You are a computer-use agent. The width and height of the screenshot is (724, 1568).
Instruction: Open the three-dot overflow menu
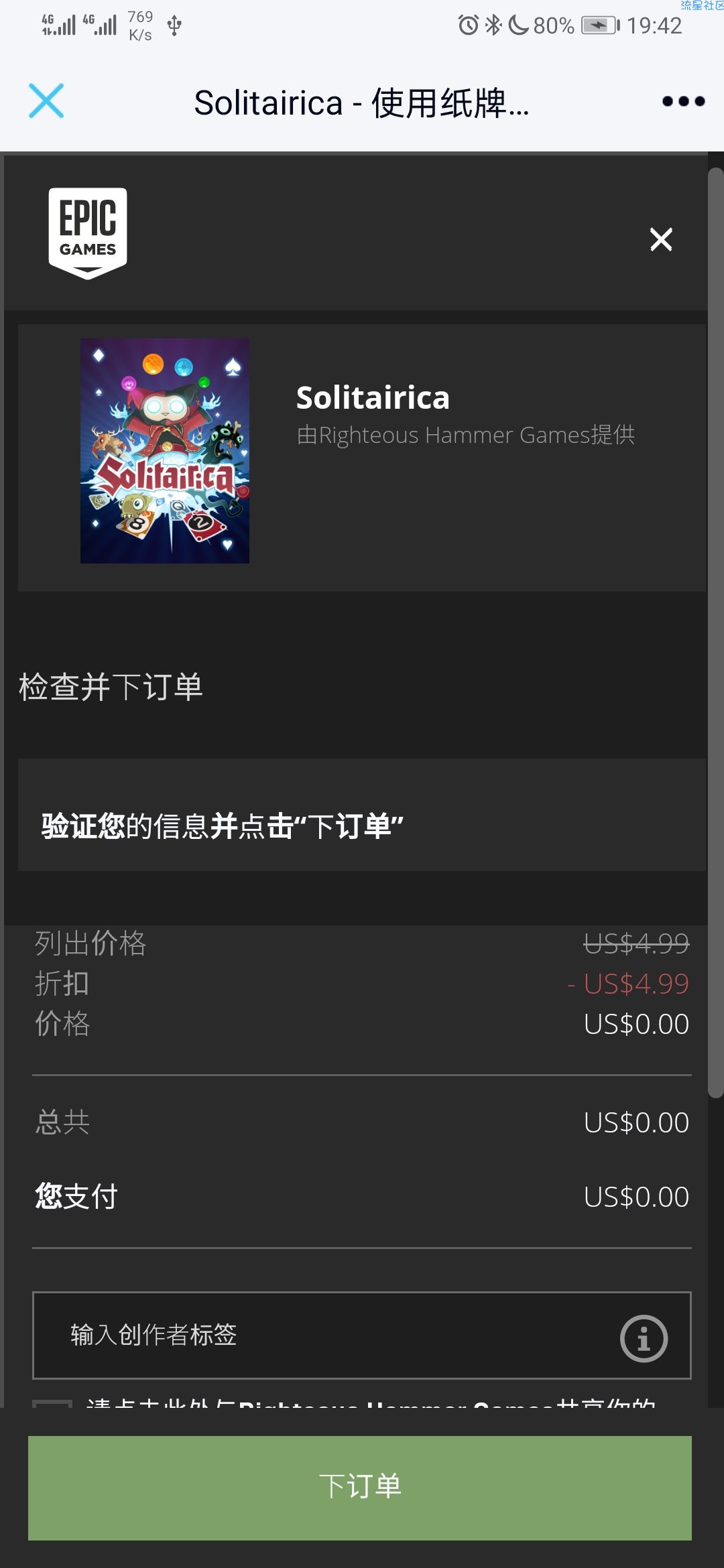click(682, 101)
